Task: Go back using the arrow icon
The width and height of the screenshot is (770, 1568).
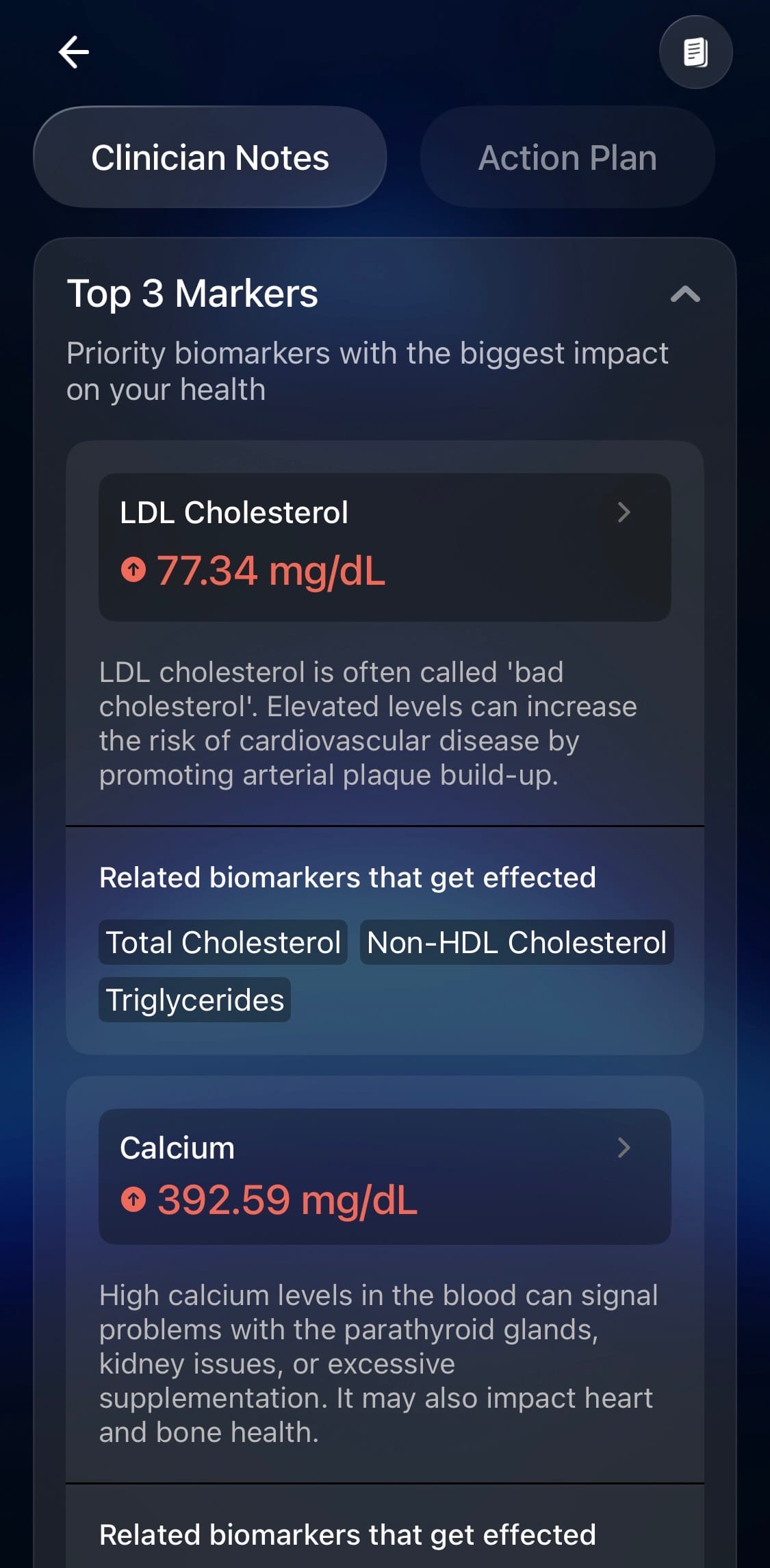Action: (74, 53)
